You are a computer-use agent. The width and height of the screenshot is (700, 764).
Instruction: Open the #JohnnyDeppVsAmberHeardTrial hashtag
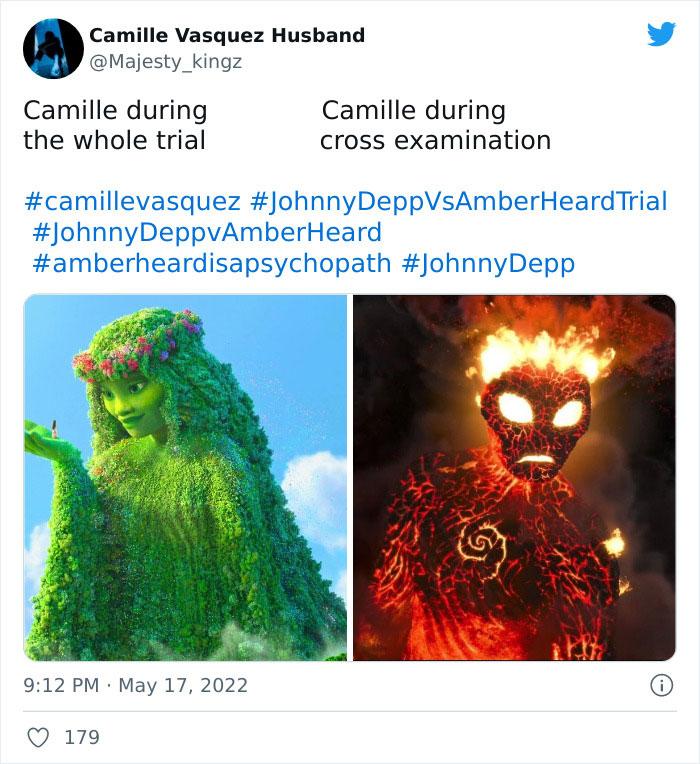(x=457, y=201)
